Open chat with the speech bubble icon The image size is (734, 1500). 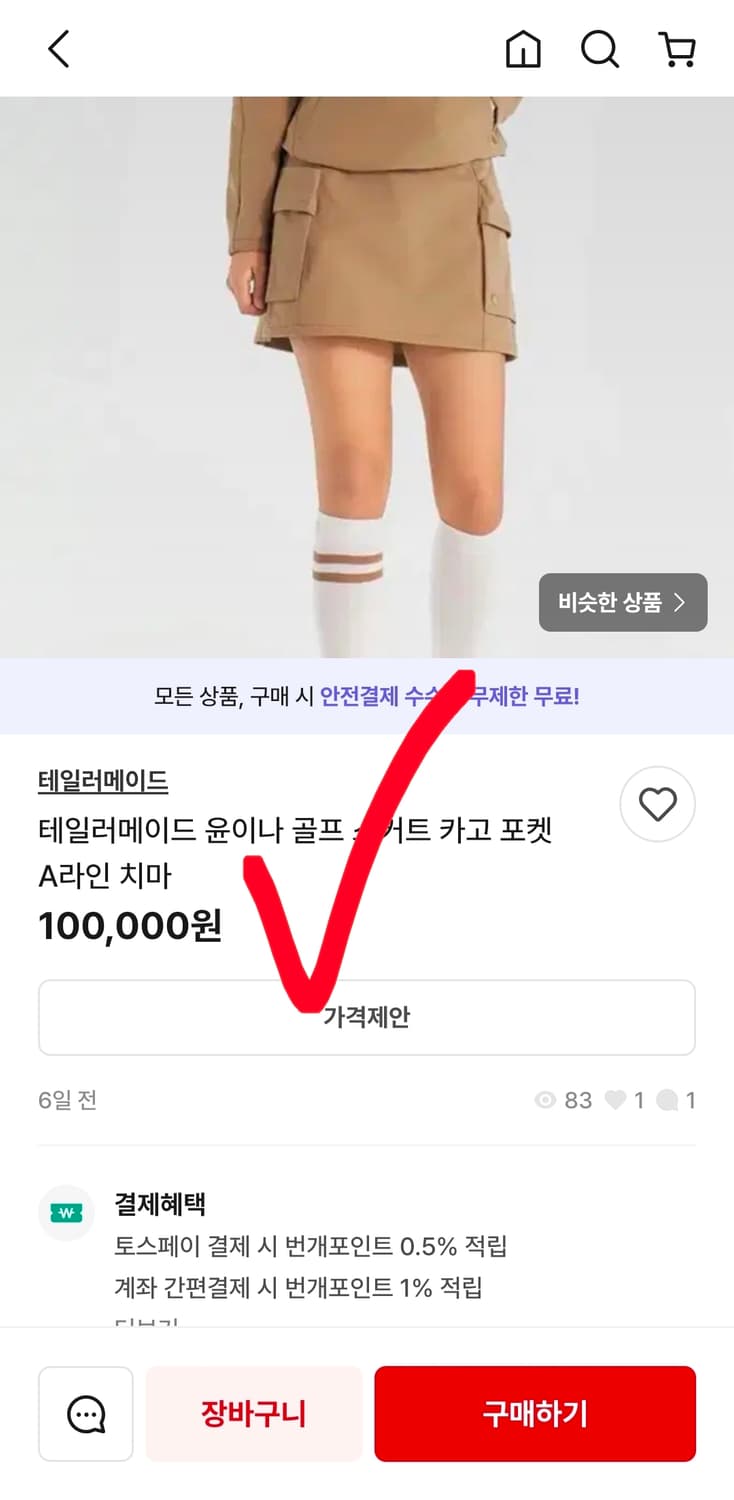(85, 1413)
